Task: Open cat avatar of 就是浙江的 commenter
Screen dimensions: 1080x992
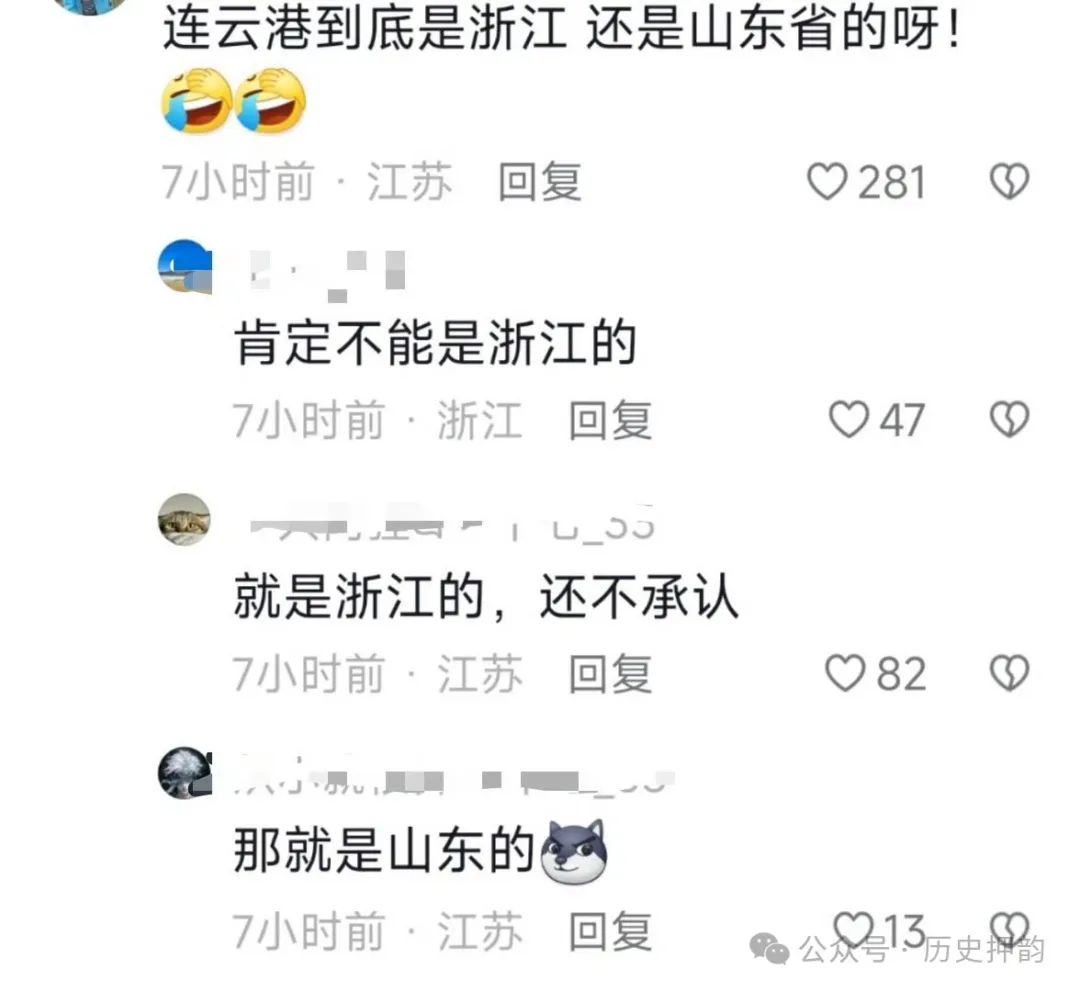Action: point(185,520)
